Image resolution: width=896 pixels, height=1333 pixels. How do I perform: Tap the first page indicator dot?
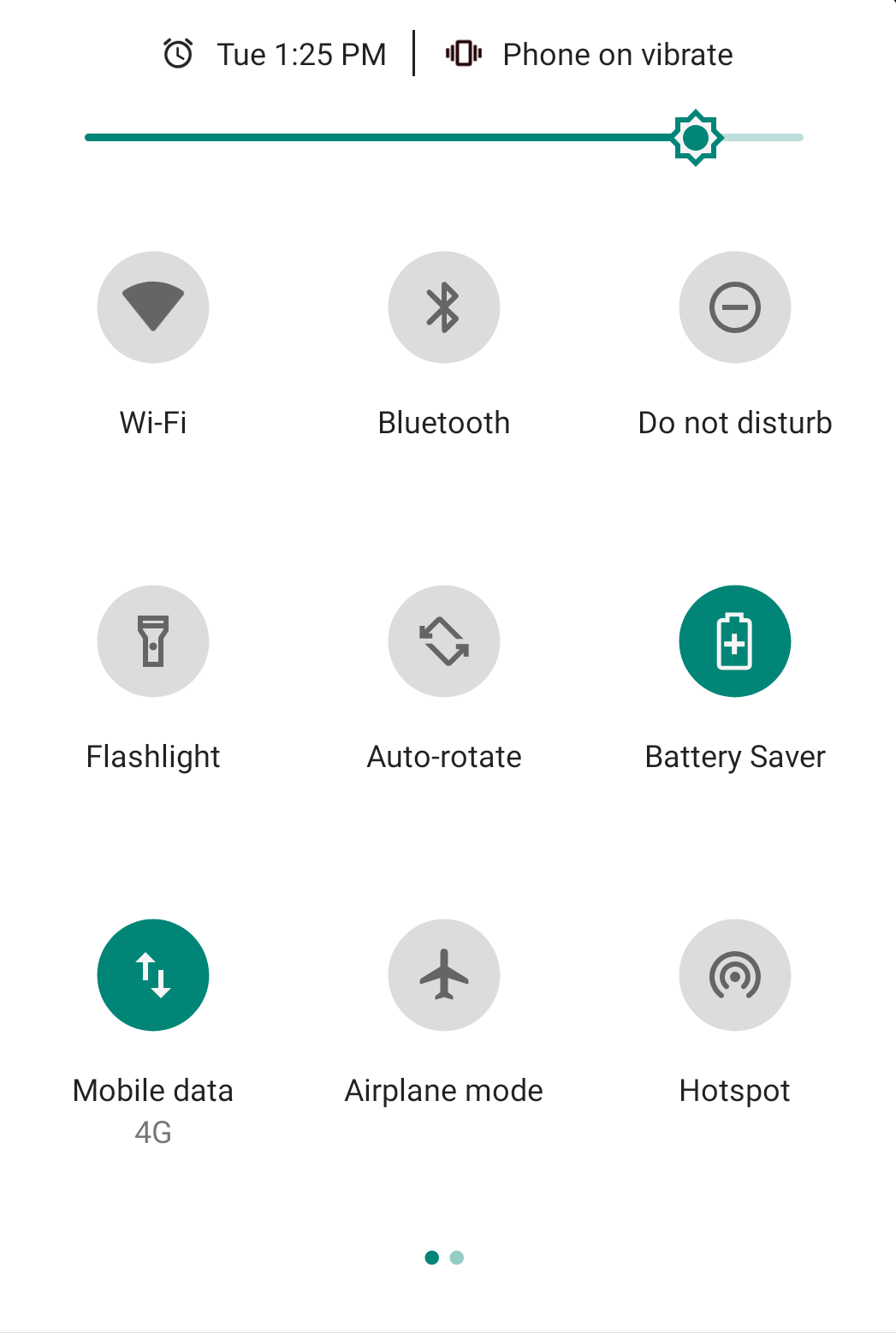pos(430,1258)
